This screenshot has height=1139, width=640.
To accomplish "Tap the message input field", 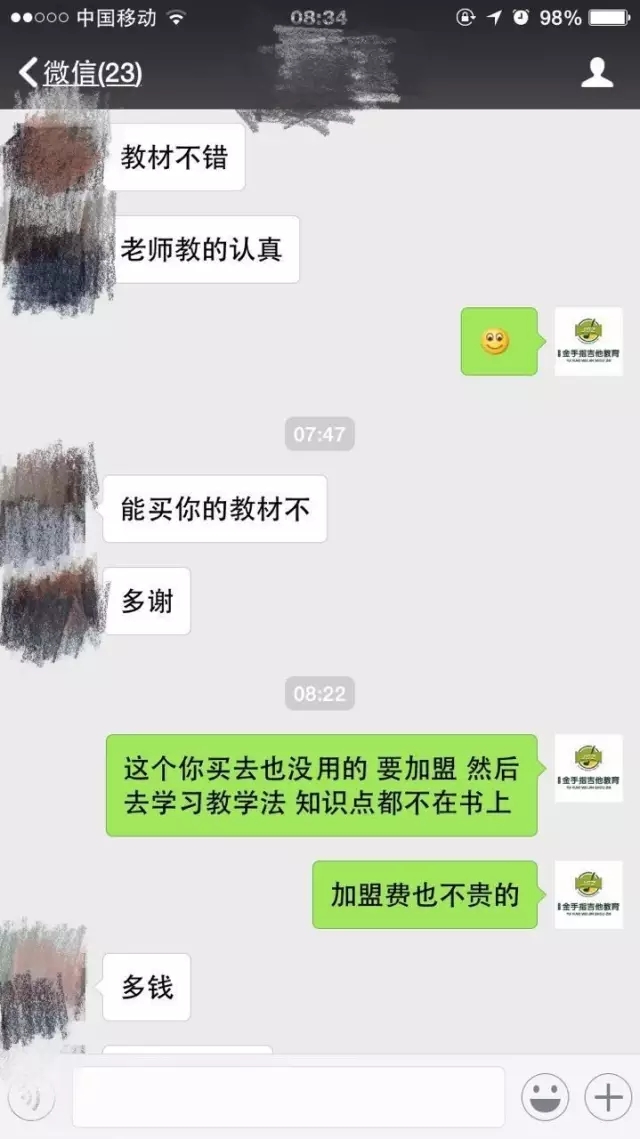I will (288, 1097).
